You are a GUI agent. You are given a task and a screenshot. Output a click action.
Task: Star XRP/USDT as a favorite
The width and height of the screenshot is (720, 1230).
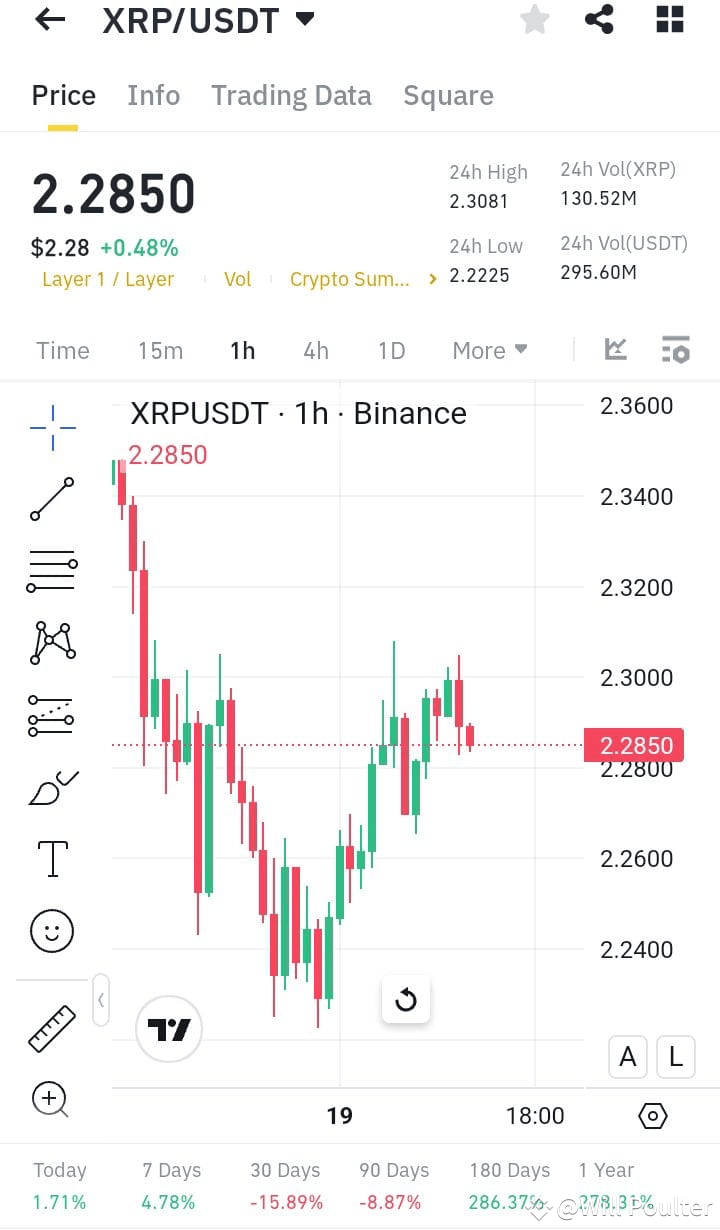click(x=534, y=19)
